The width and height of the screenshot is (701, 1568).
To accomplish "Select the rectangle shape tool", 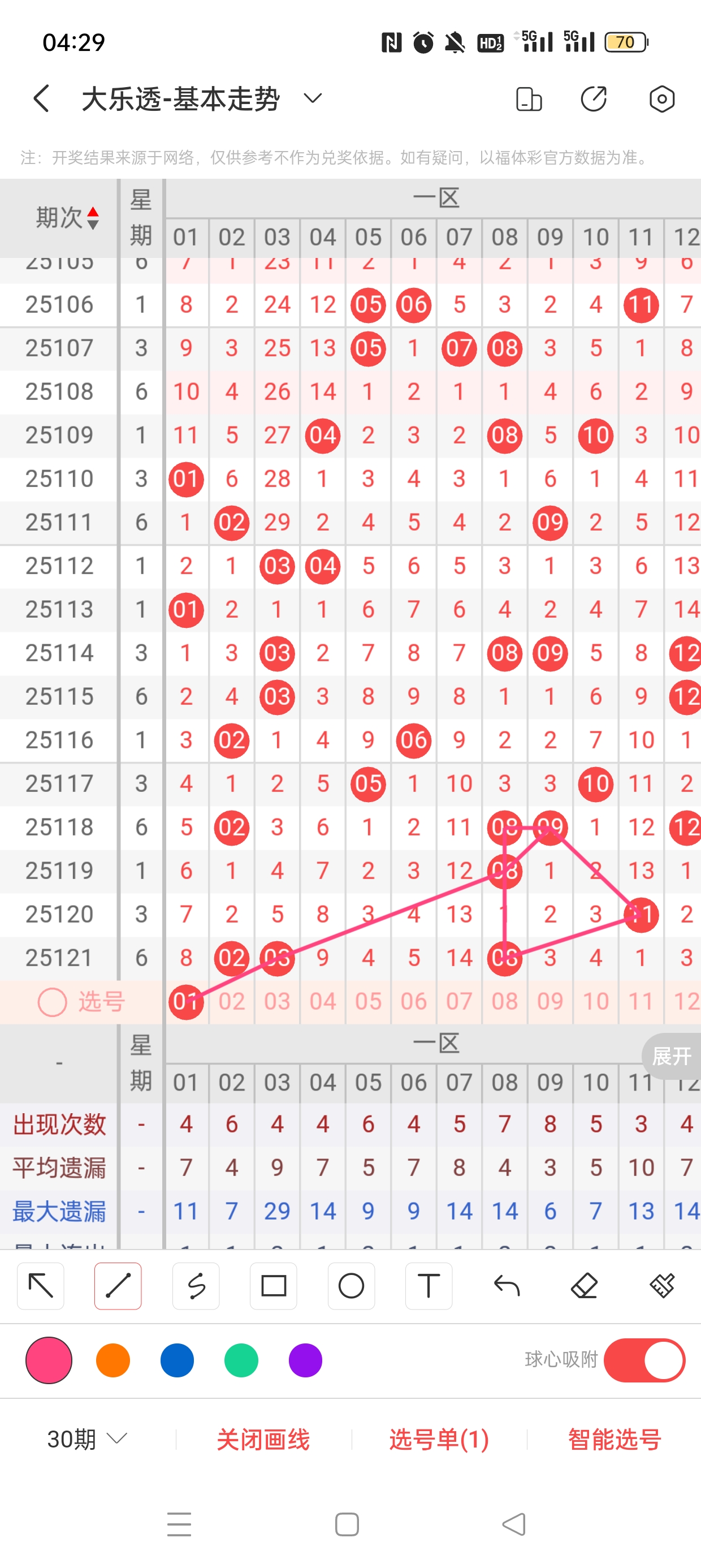I will (x=273, y=1286).
